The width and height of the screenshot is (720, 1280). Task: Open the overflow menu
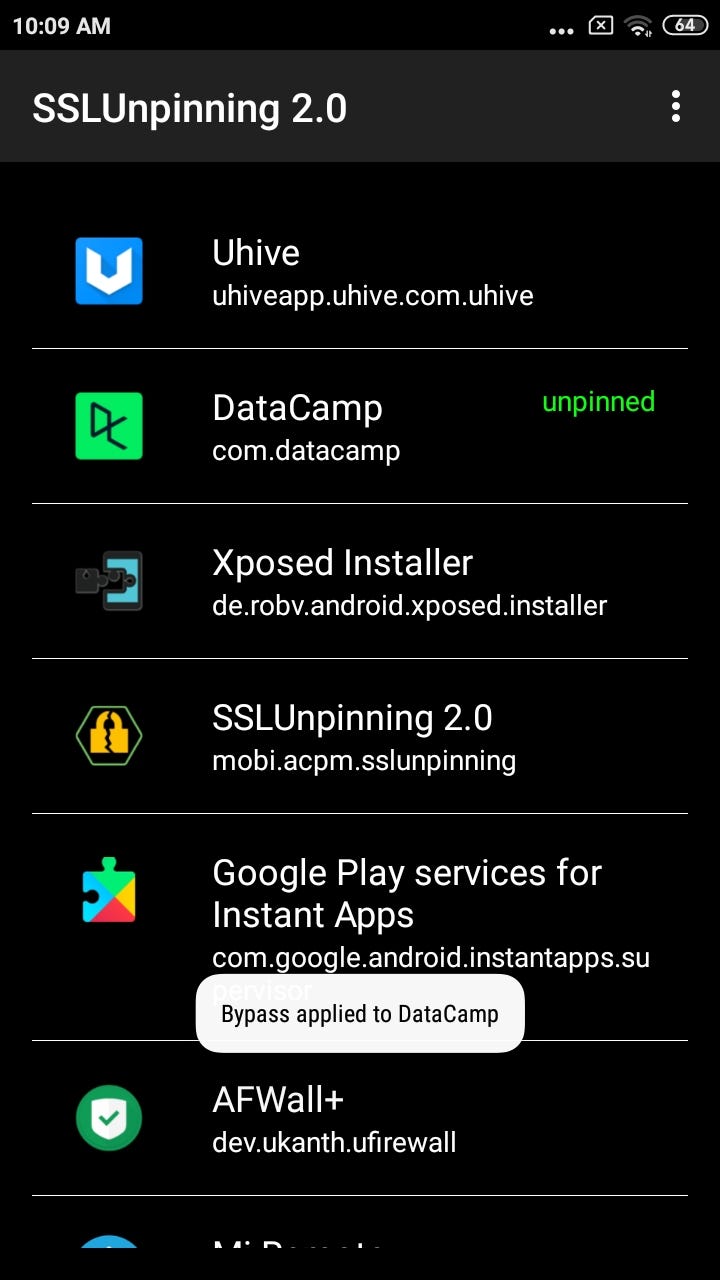click(676, 106)
